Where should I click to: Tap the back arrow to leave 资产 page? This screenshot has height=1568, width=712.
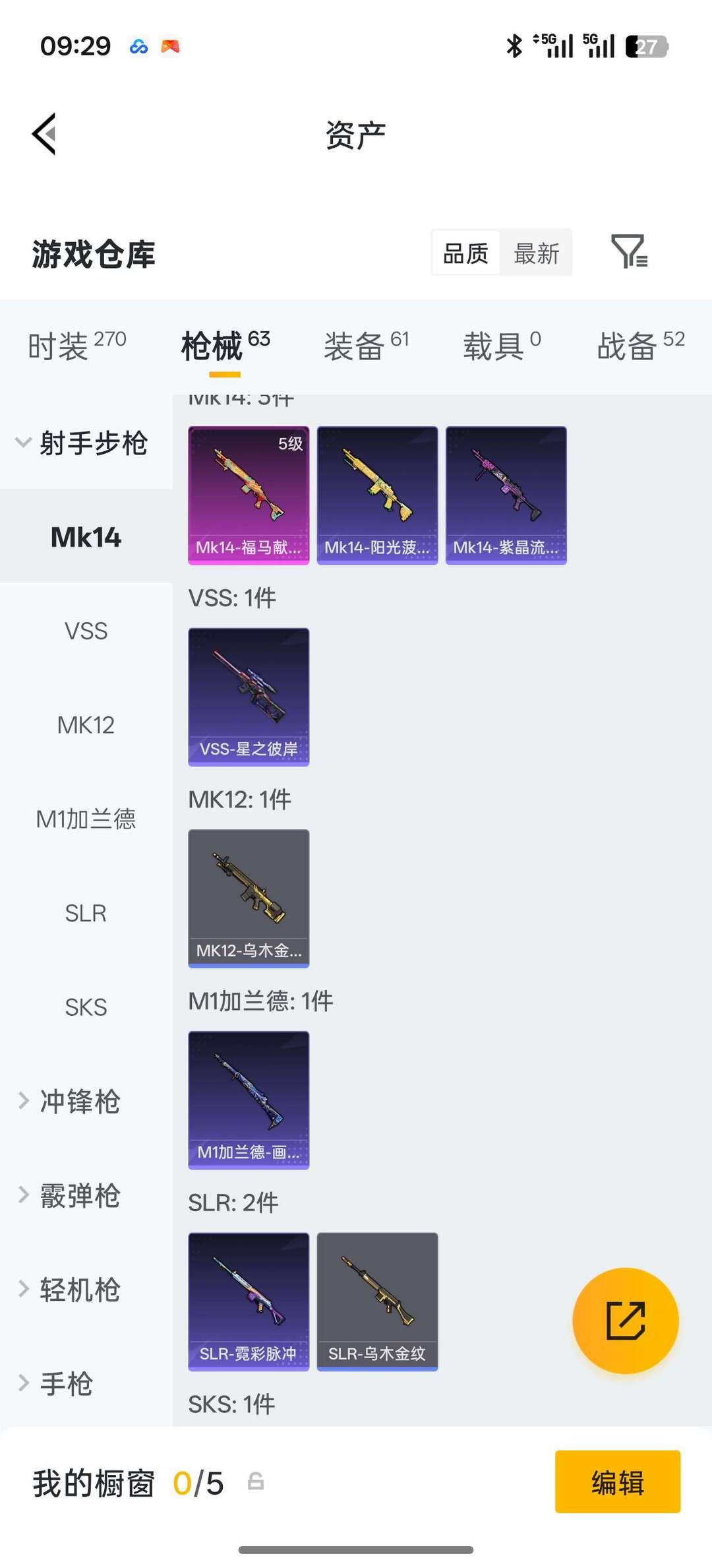pos(44,133)
